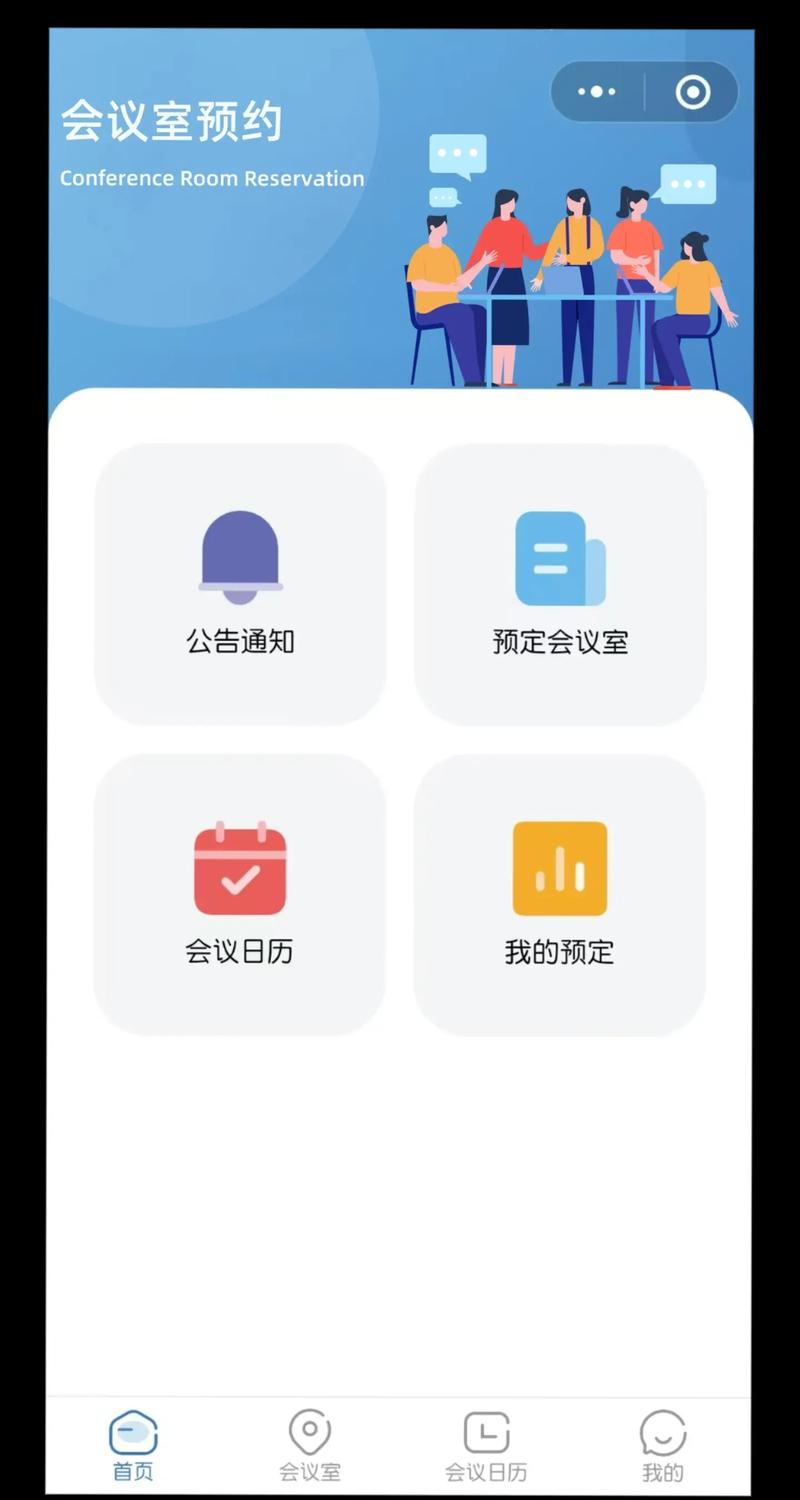Tap the clock icon on the 会议日历 tab
This screenshot has width=800, height=1500.
click(487, 1430)
